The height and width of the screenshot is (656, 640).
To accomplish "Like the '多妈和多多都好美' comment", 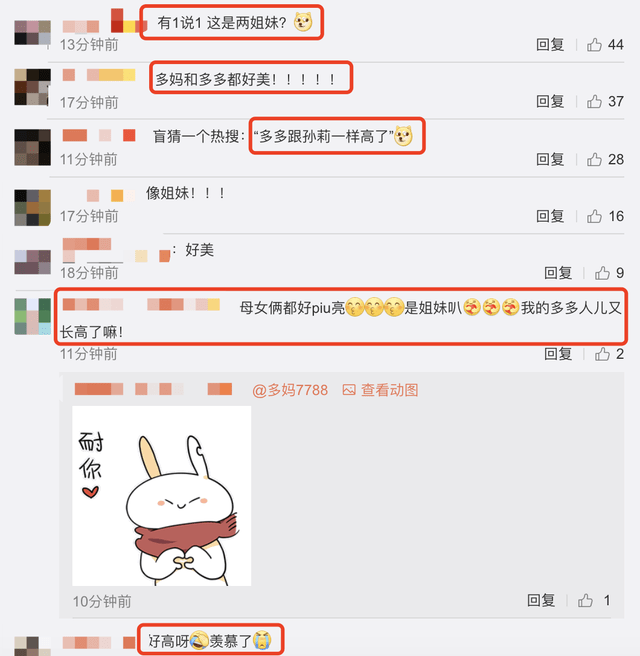I will [x=595, y=102].
